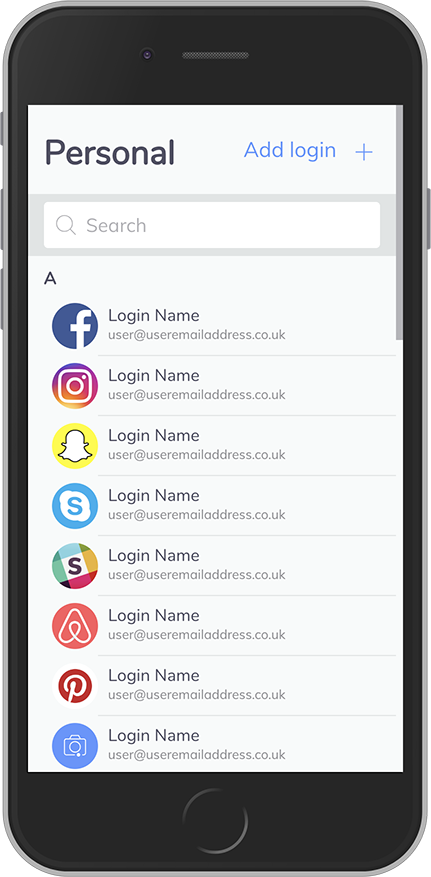Tap the plus icon beside Add login
Image resolution: width=431 pixels, height=877 pixels.
[364, 152]
